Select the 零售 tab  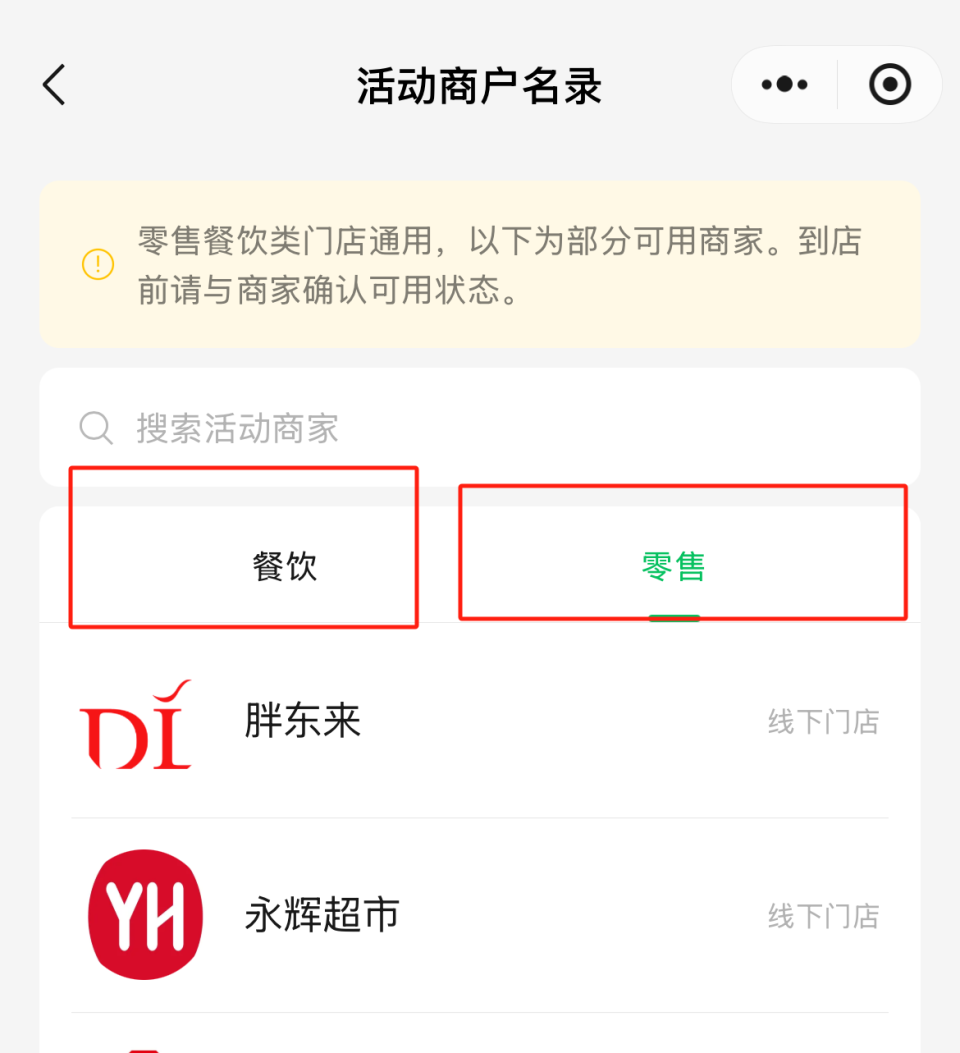(x=675, y=565)
